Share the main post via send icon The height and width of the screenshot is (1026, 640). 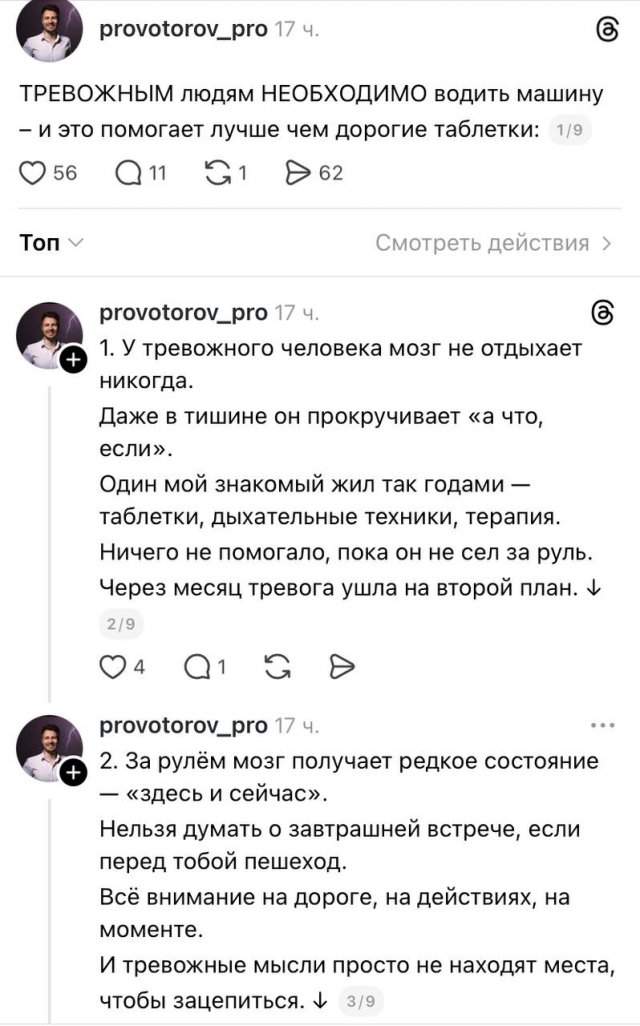point(299,173)
